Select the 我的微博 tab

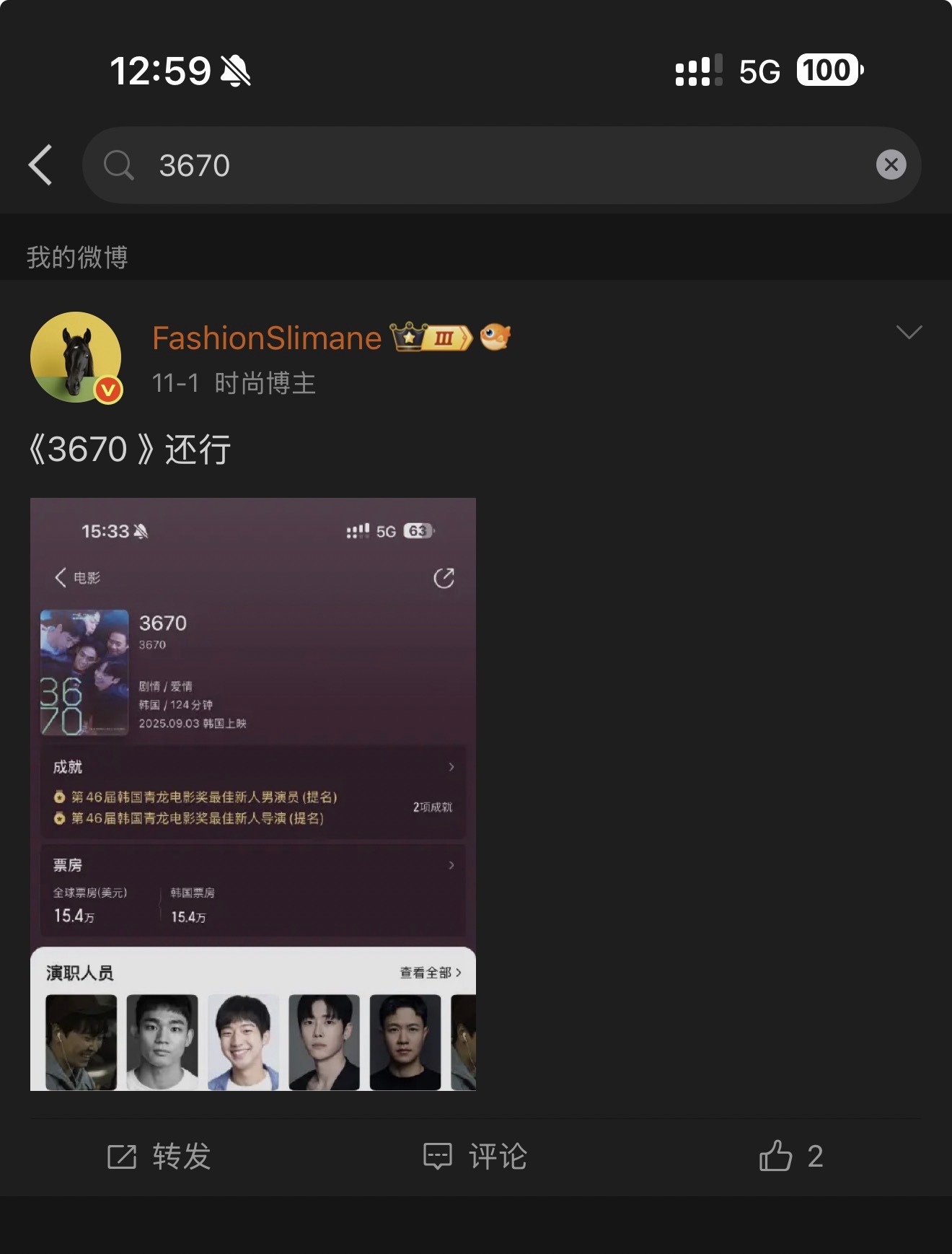click(76, 257)
